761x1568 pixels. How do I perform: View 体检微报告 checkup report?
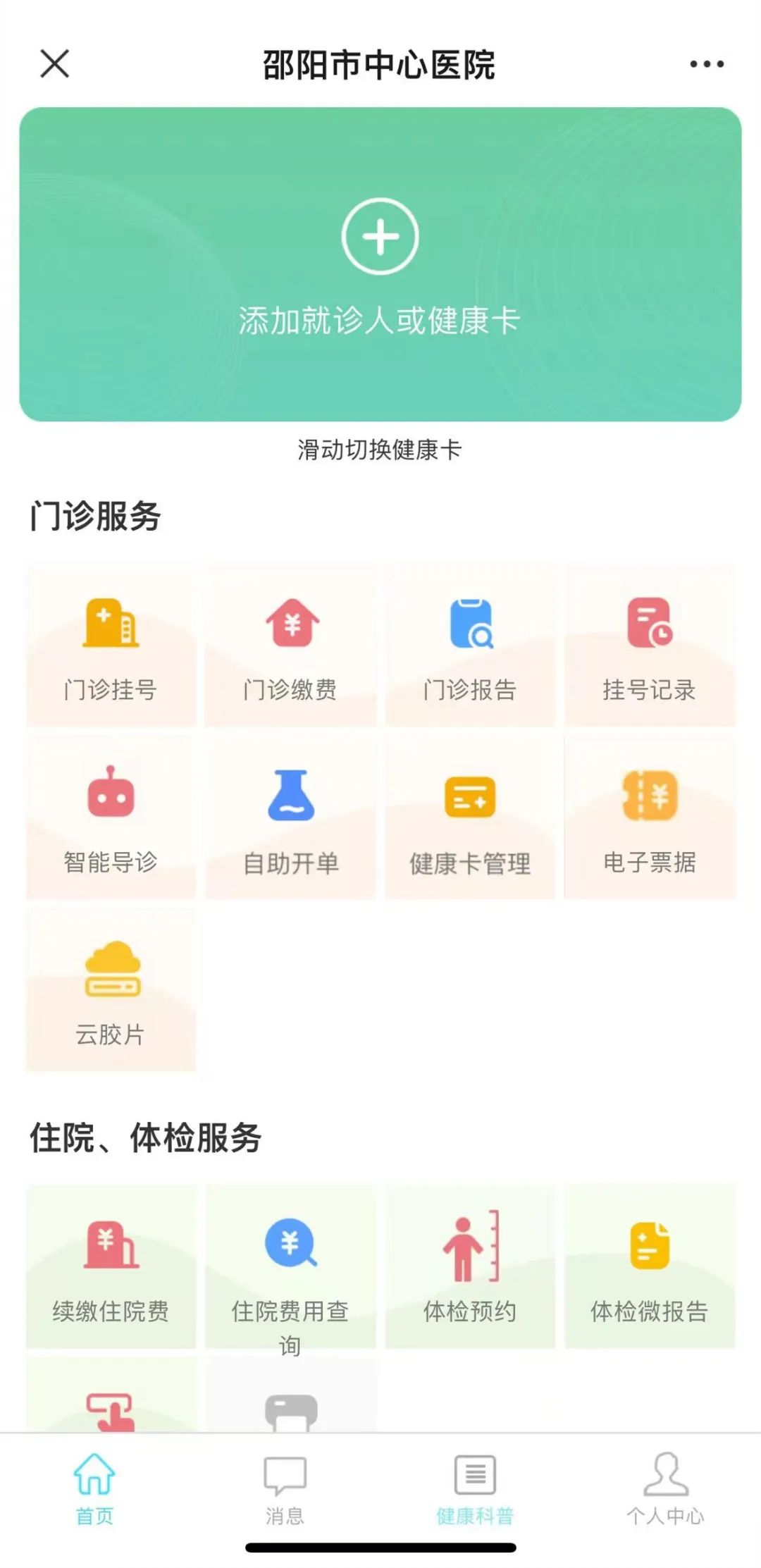coord(650,1267)
